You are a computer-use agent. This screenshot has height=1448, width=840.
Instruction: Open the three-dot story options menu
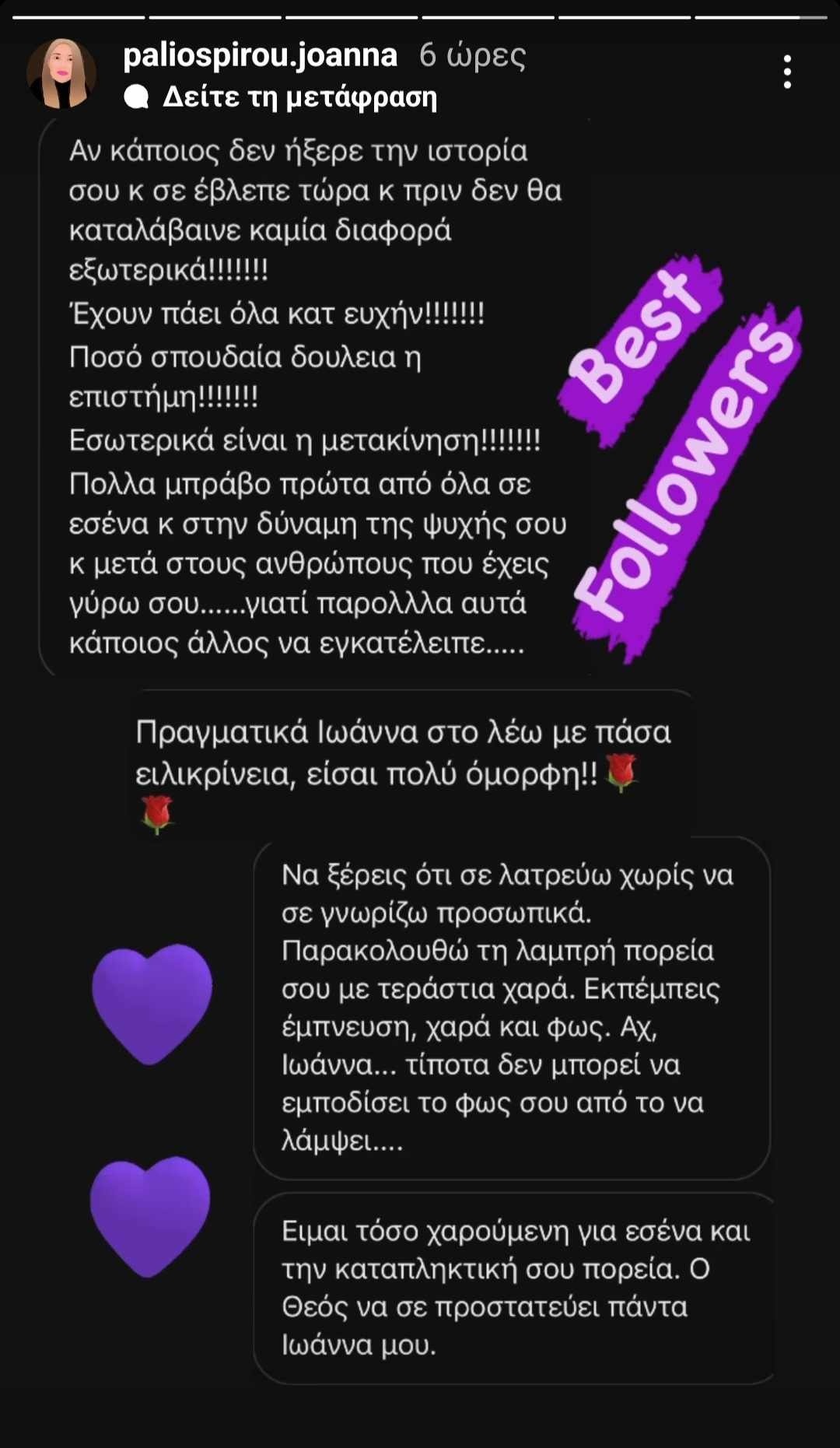pyautogui.click(x=787, y=72)
